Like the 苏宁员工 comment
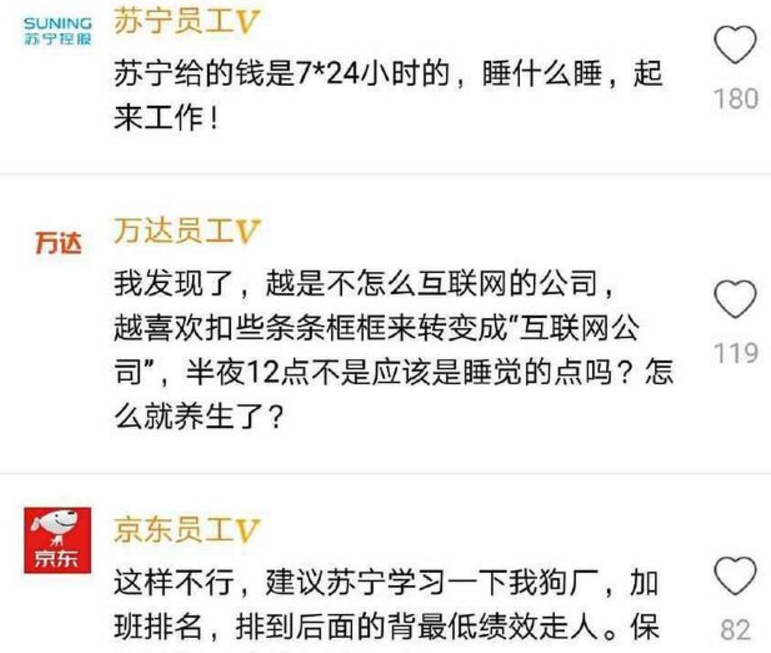The width and height of the screenshot is (771, 653). click(x=736, y=47)
